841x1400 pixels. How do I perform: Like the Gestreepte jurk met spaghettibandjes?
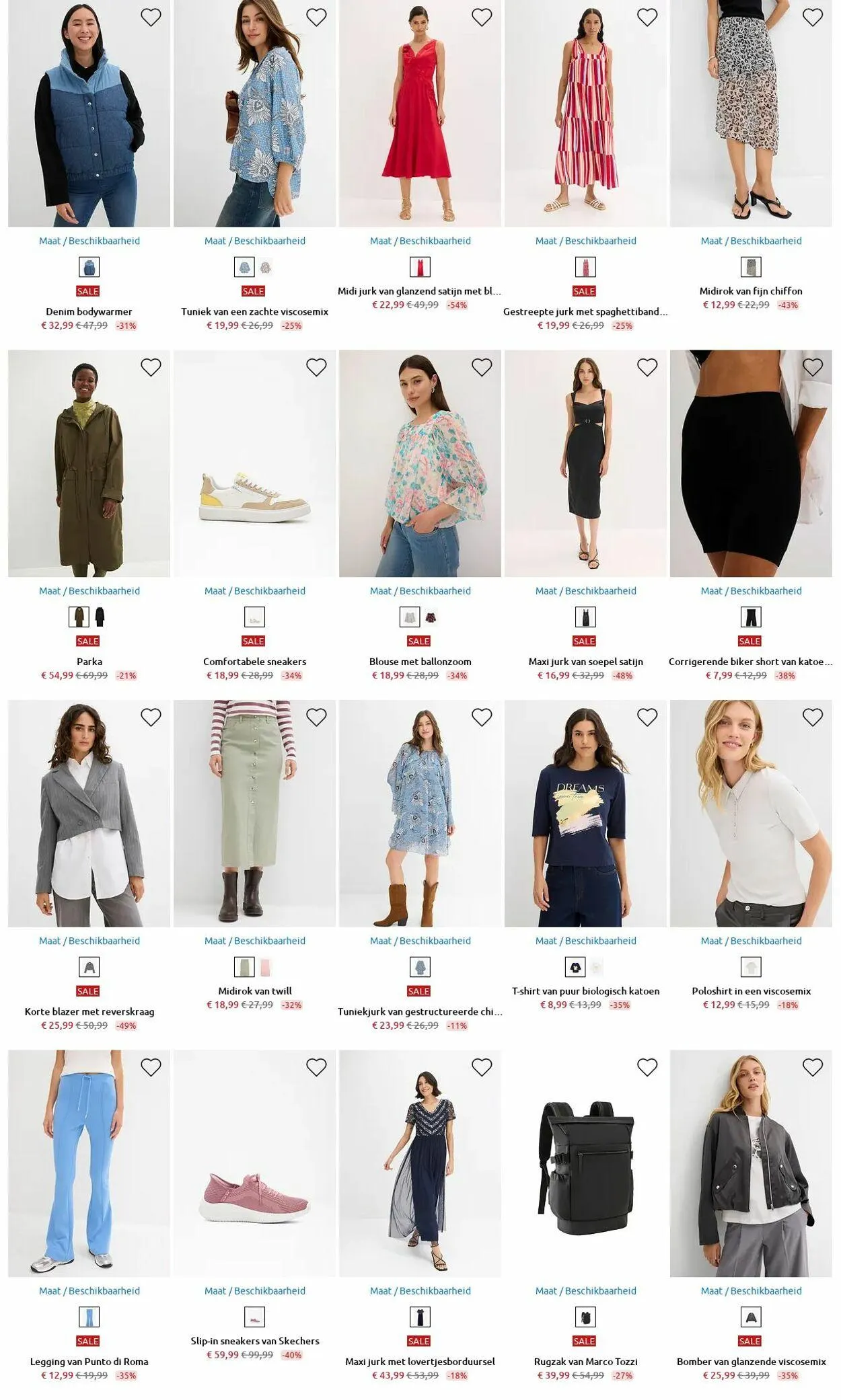(x=647, y=17)
